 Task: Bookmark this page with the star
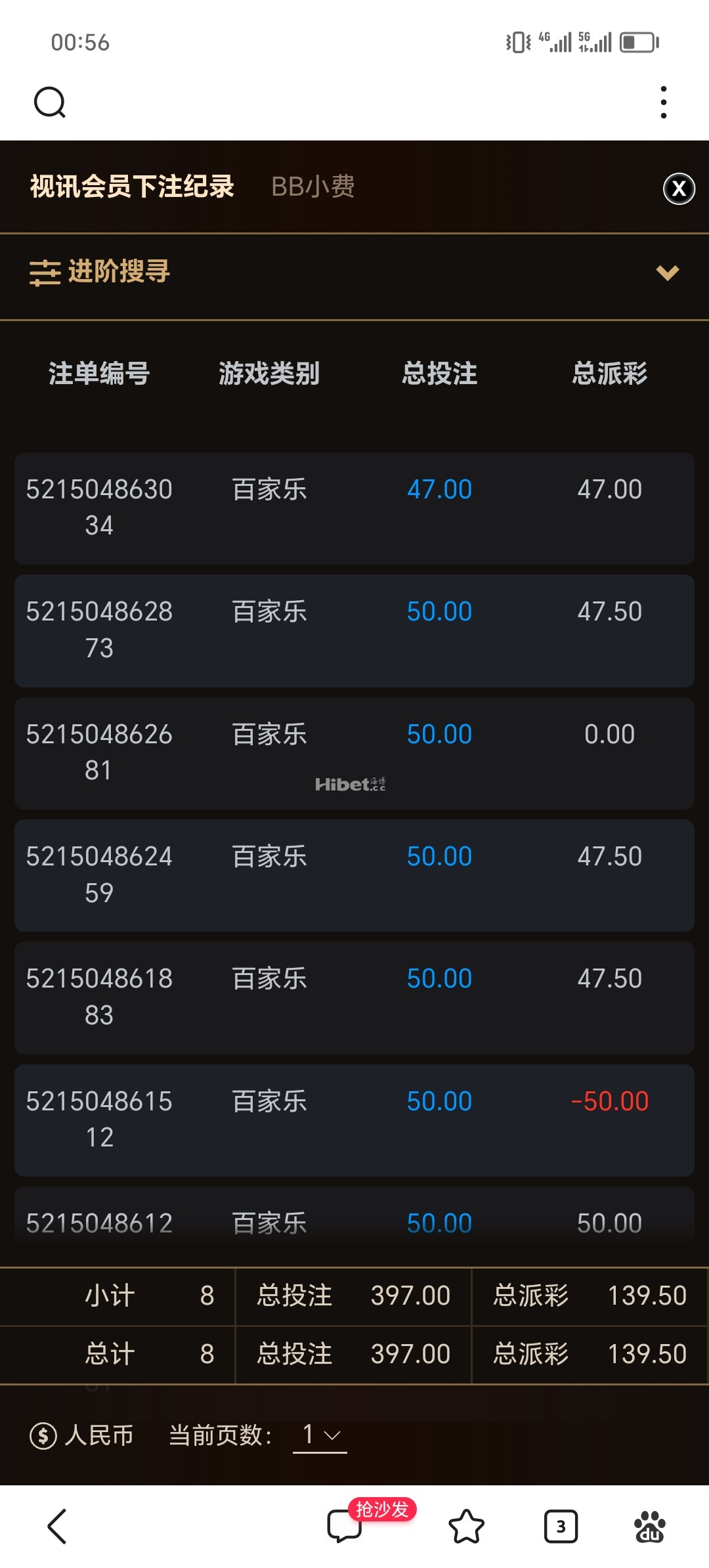coord(466,1526)
